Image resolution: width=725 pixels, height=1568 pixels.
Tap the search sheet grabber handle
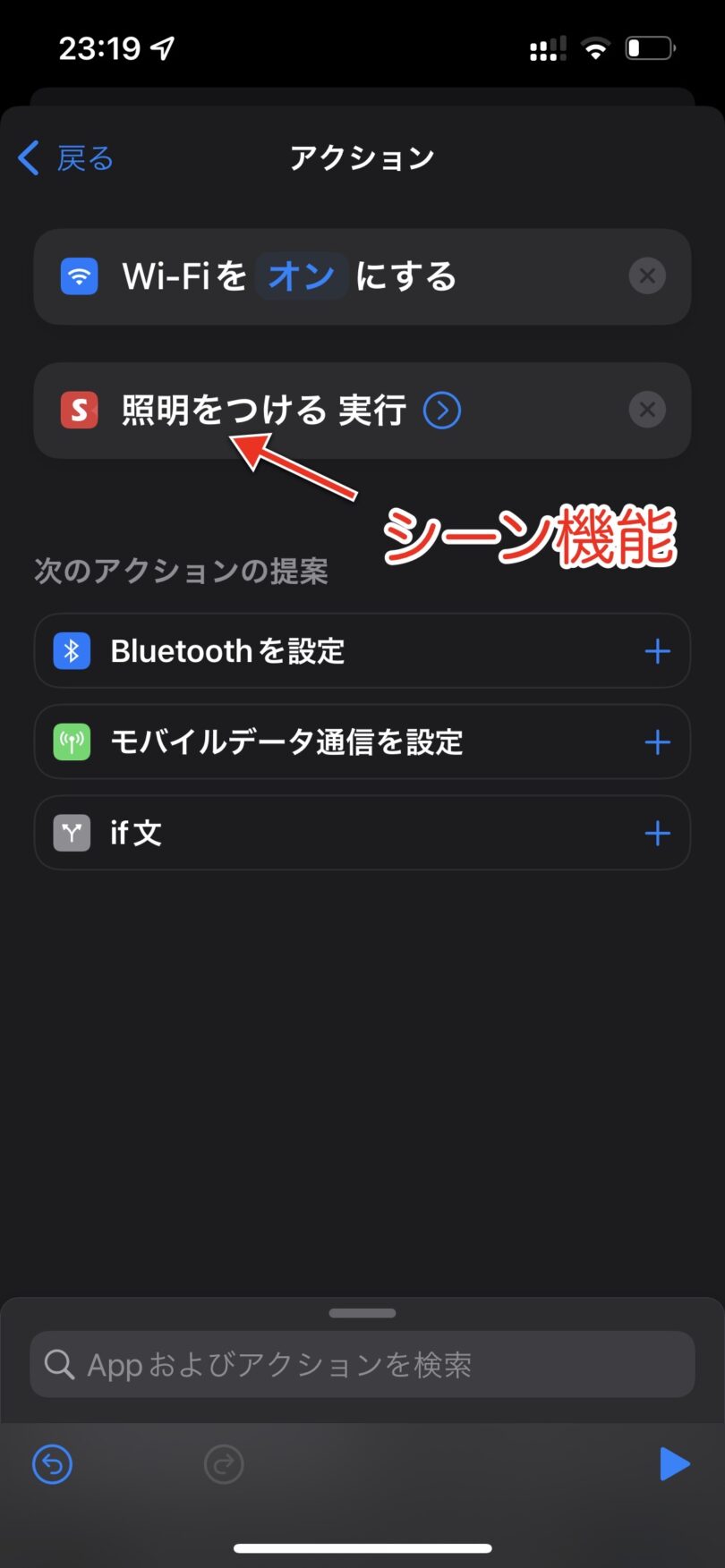coord(362,1313)
